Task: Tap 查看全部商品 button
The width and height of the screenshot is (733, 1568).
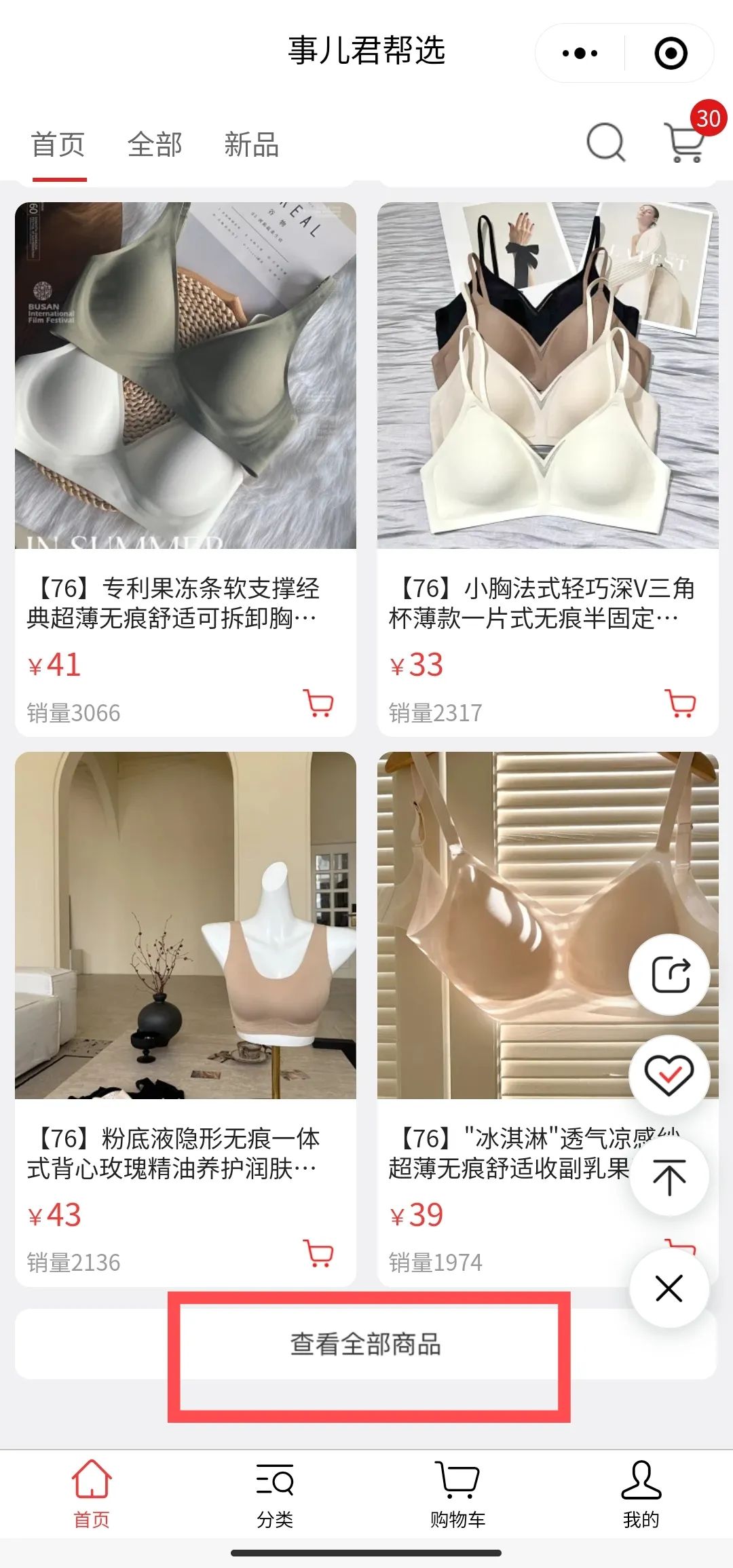Action: click(366, 1344)
